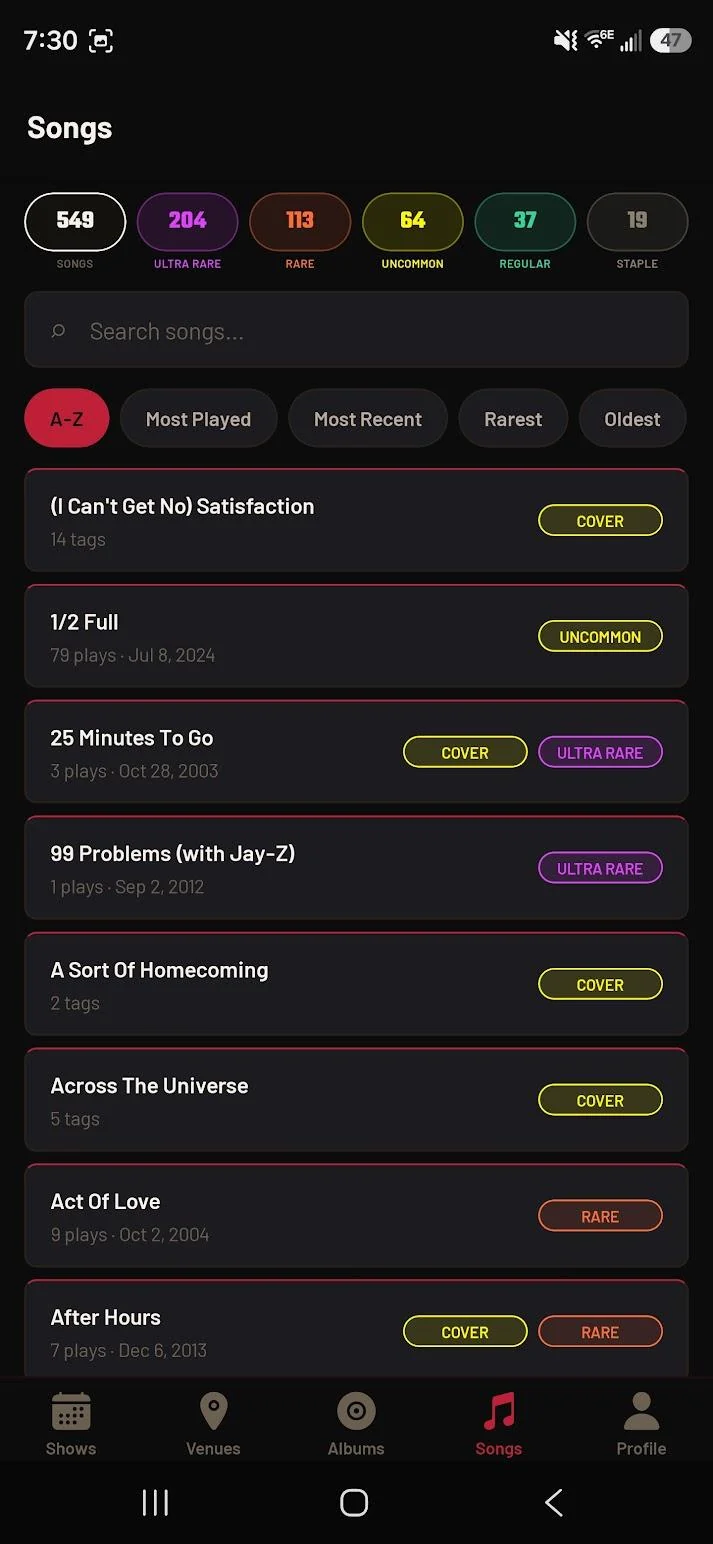Show the 113 Rare songs
Screen dimensions: 713x1544
click(x=300, y=222)
